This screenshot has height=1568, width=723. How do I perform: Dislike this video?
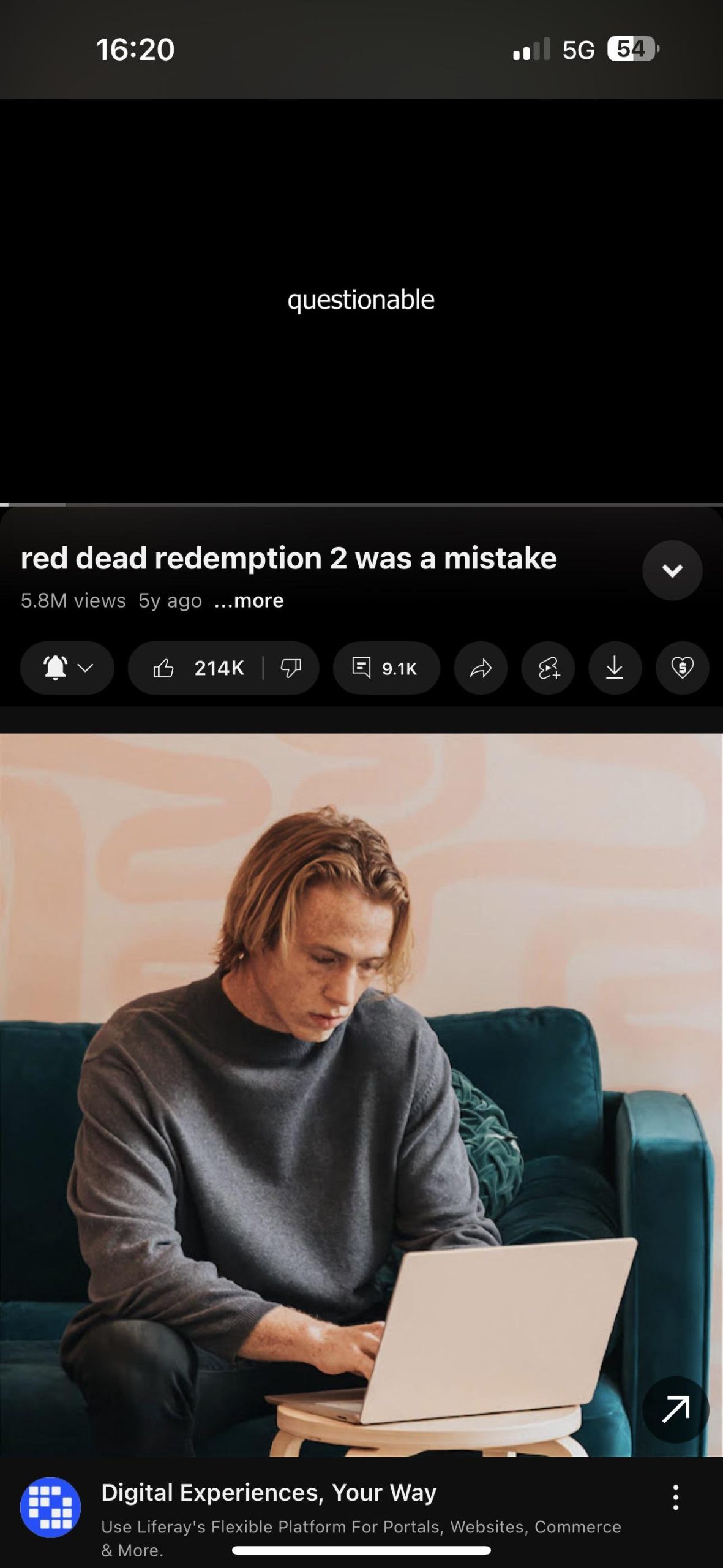click(291, 668)
